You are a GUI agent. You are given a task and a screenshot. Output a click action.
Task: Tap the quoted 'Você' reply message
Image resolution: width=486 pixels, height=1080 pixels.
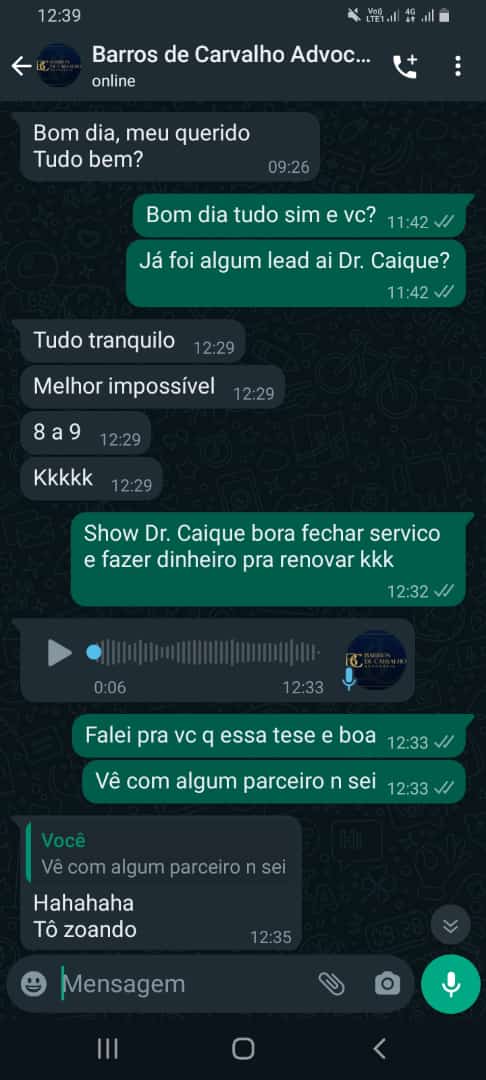pyautogui.click(x=162, y=853)
